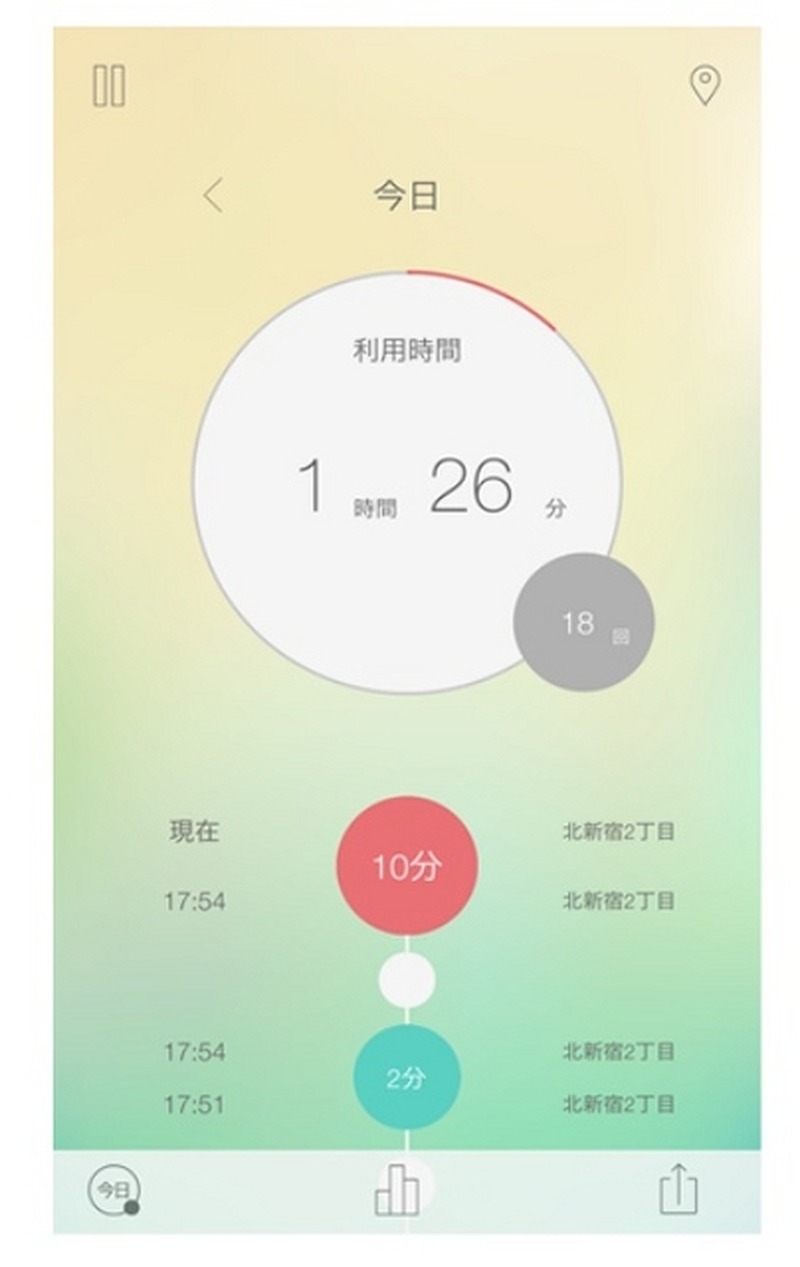Open the teal 2分 timeline bubble

[406, 1078]
